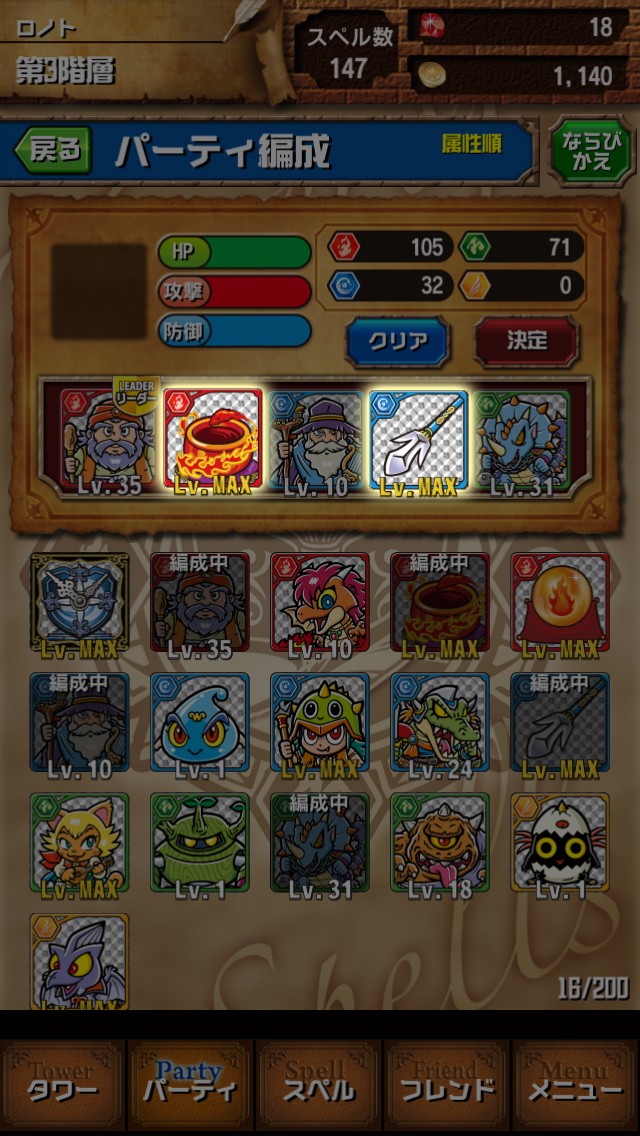Select the yellow cat girl card Lv. MAX
The width and height of the screenshot is (640, 1136).
79,843
